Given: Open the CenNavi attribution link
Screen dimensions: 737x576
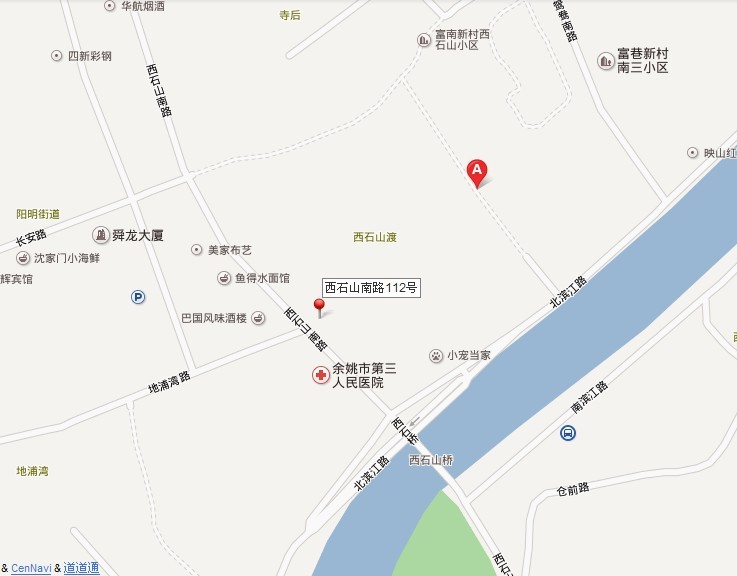Looking at the screenshot, I should 30,568.
